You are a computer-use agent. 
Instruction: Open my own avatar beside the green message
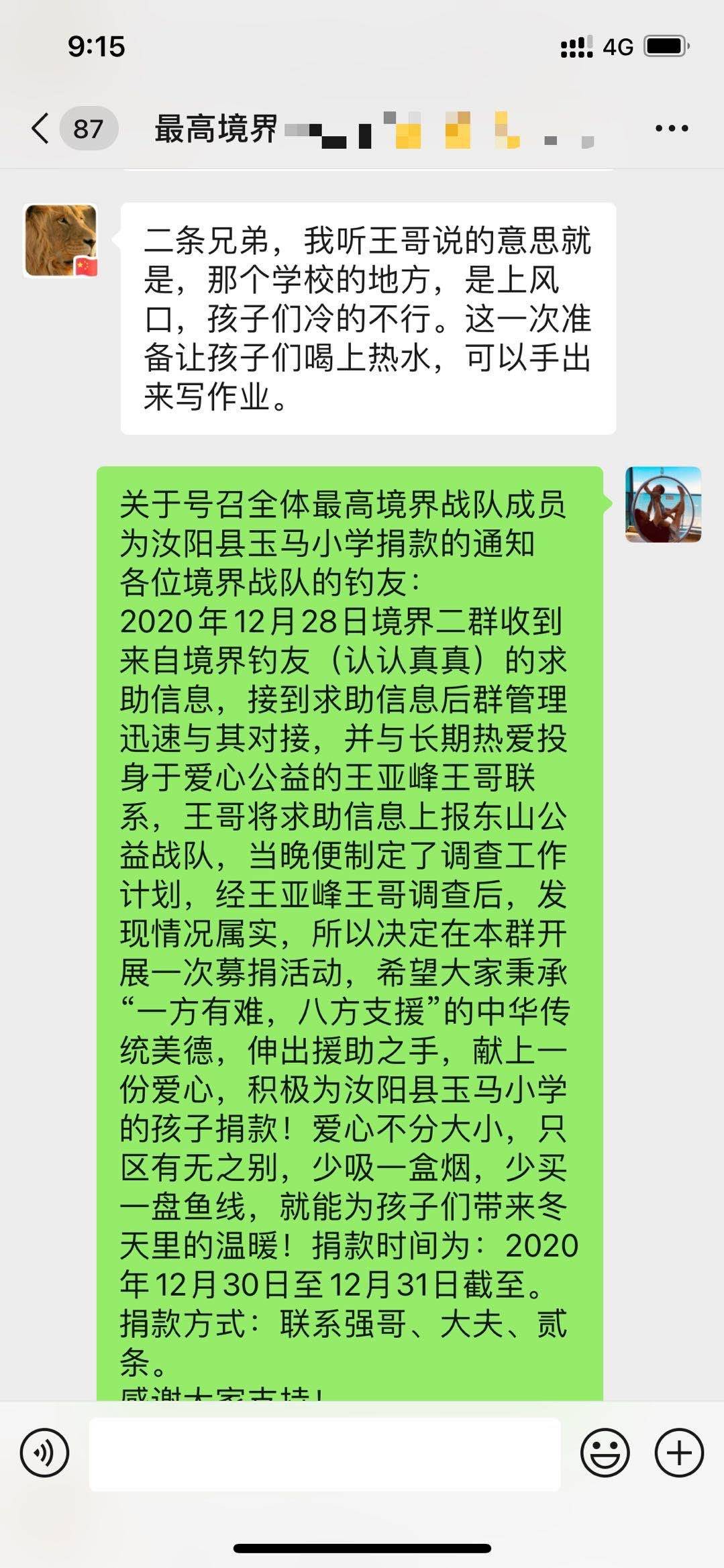click(x=663, y=505)
